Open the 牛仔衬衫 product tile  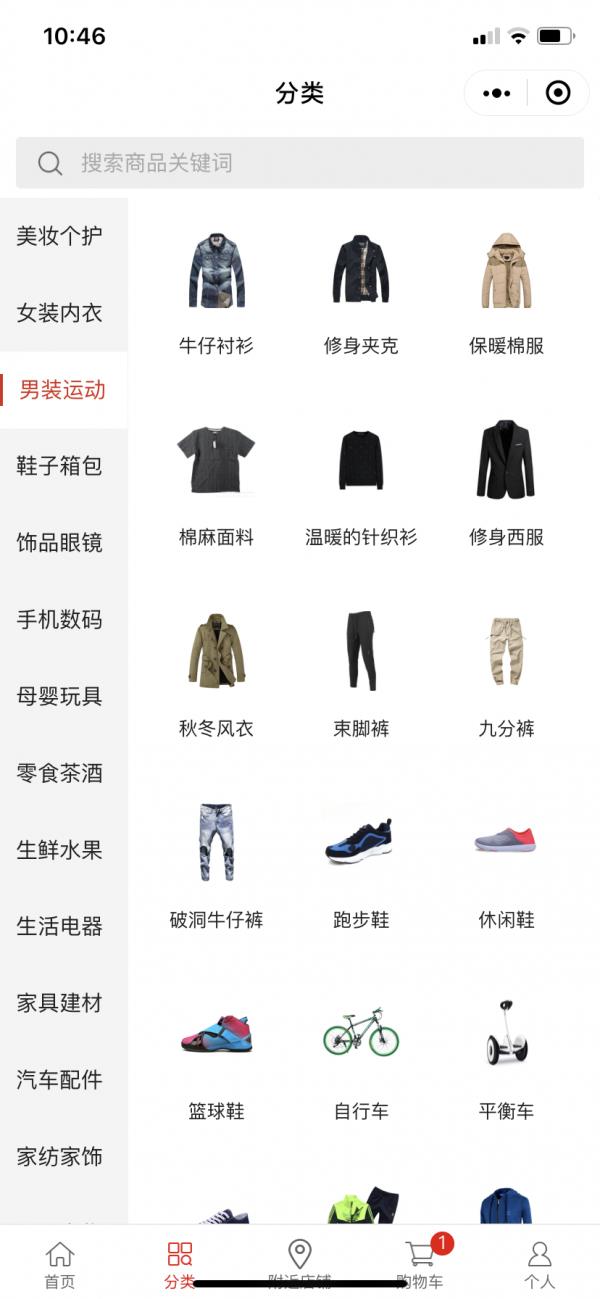(x=216, y=290)
